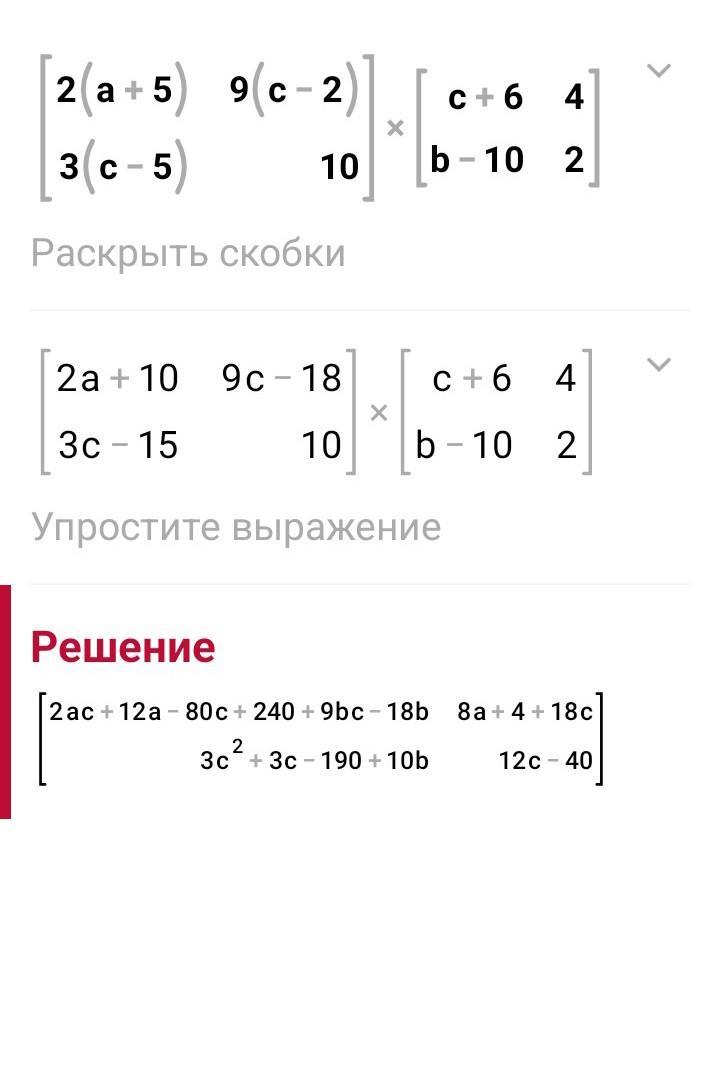Expand the 'Раскрыть скобки' step chevron
Viewport: 720px width, 1088px height.
click(658, 71)
